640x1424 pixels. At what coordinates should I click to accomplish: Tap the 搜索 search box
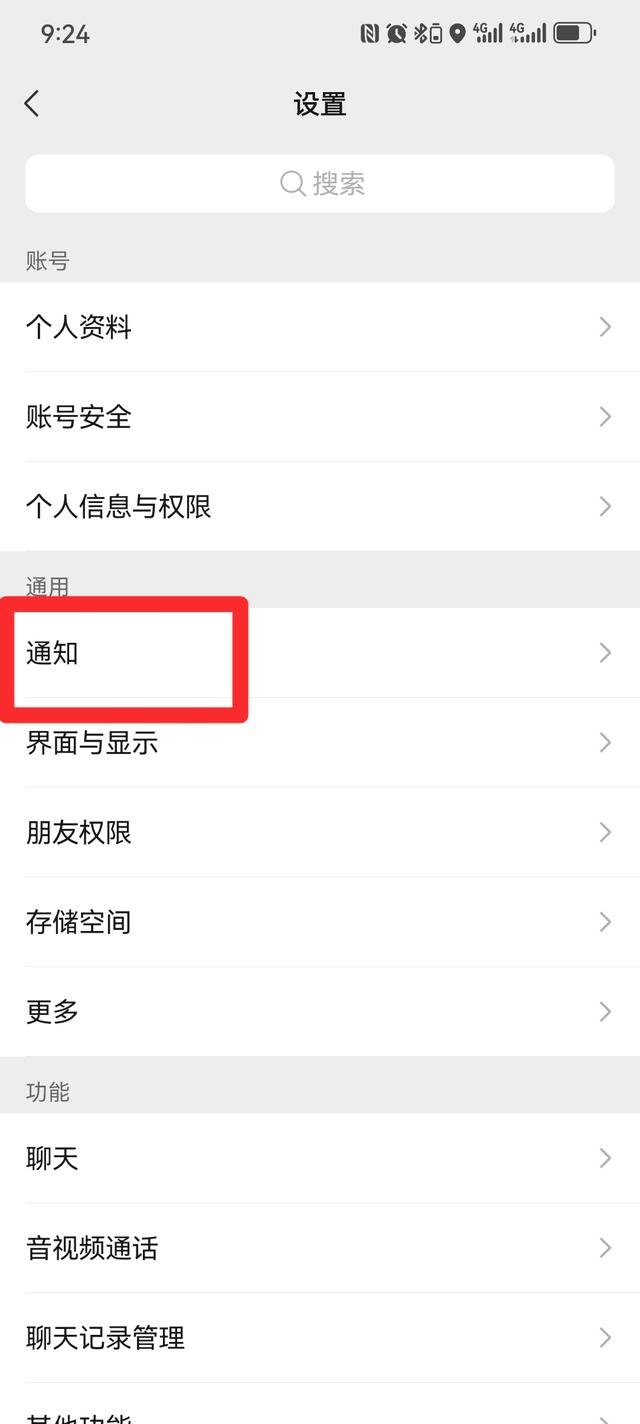click(x=320, y=184)
